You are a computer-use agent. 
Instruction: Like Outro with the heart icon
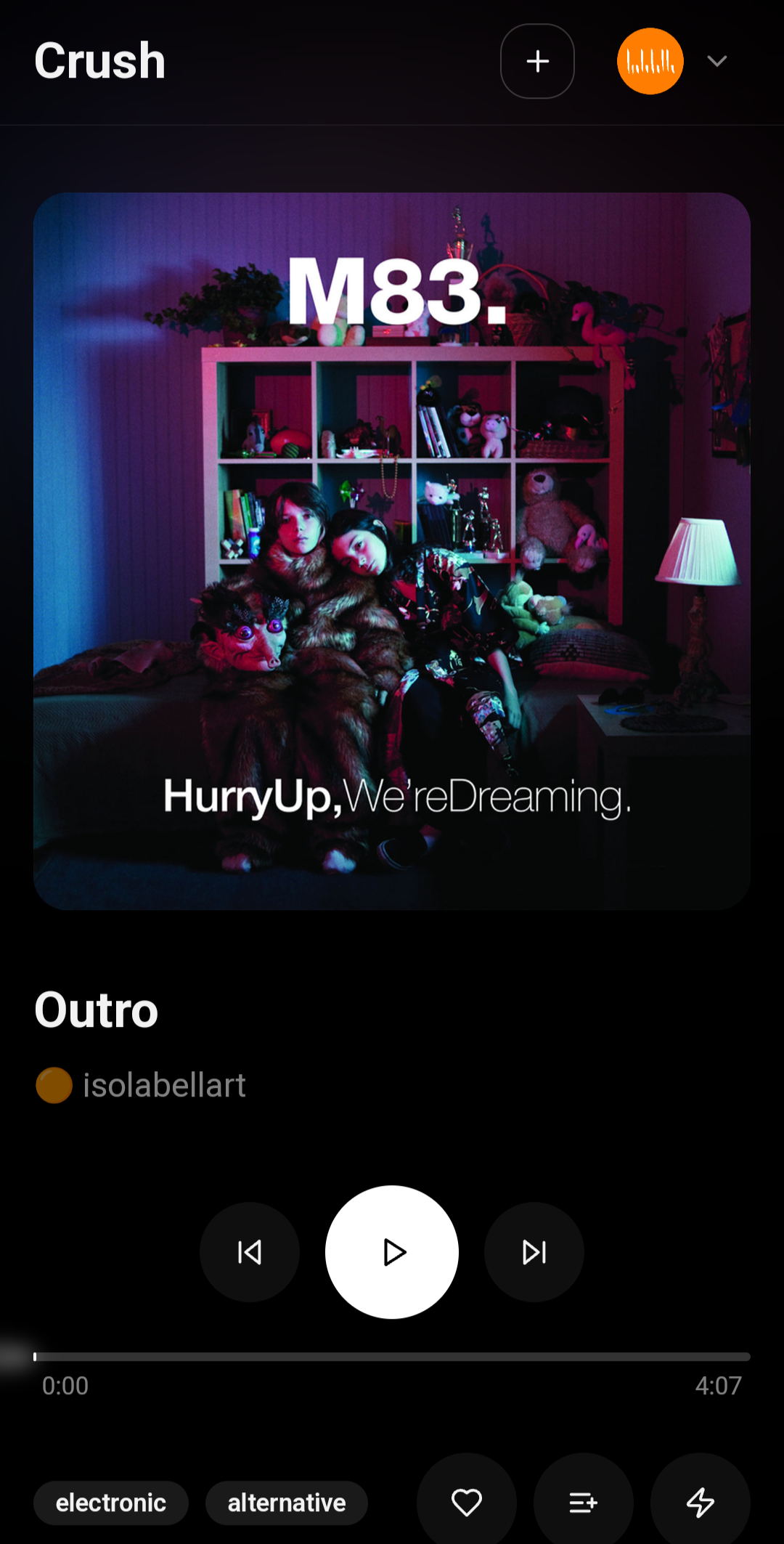click(467, 1502)
